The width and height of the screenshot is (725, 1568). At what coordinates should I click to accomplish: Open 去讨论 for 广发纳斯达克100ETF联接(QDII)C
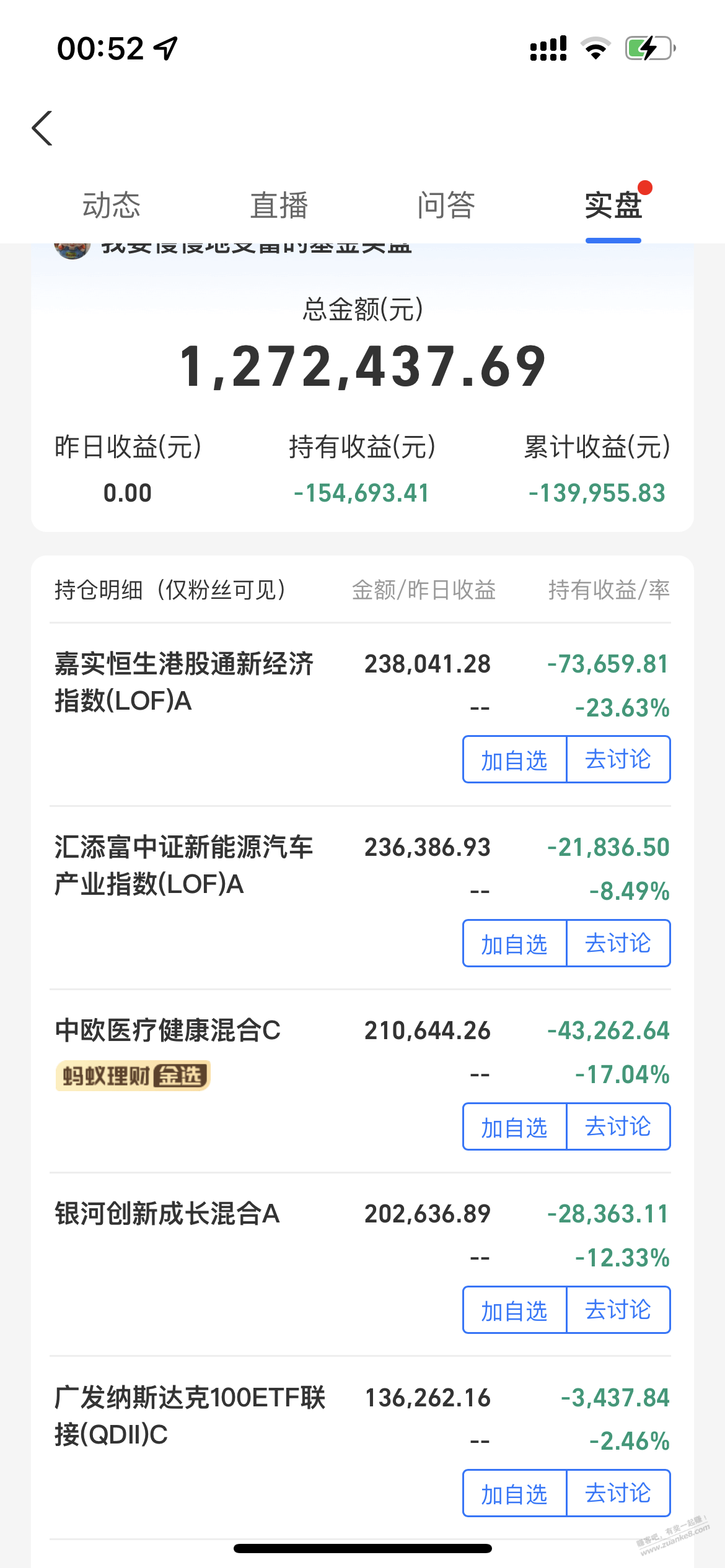point(618,1493)
